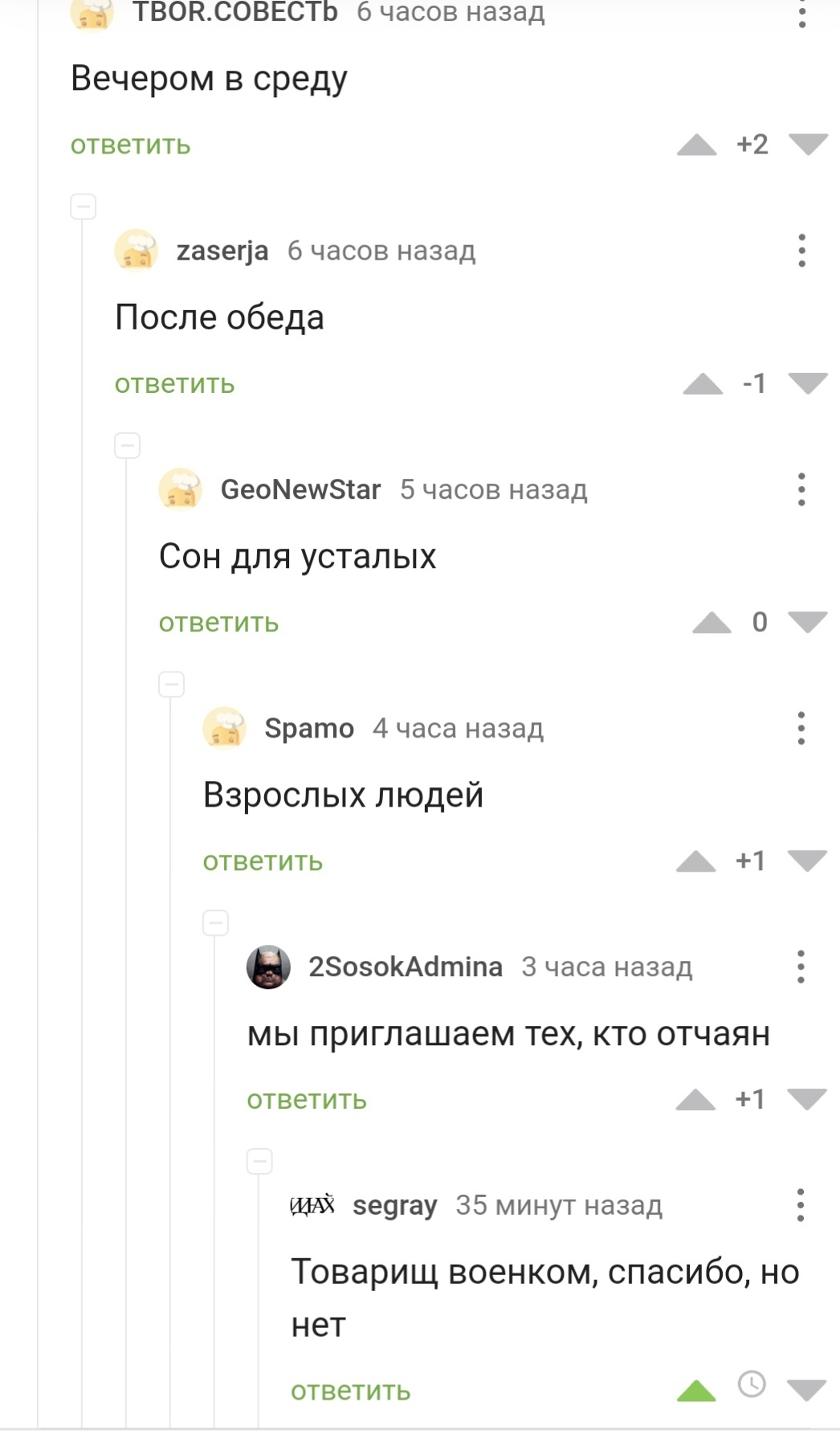Collapse the thread starting at Spamo's comment
840x1451 pixels.
click(x=172, y=685)
